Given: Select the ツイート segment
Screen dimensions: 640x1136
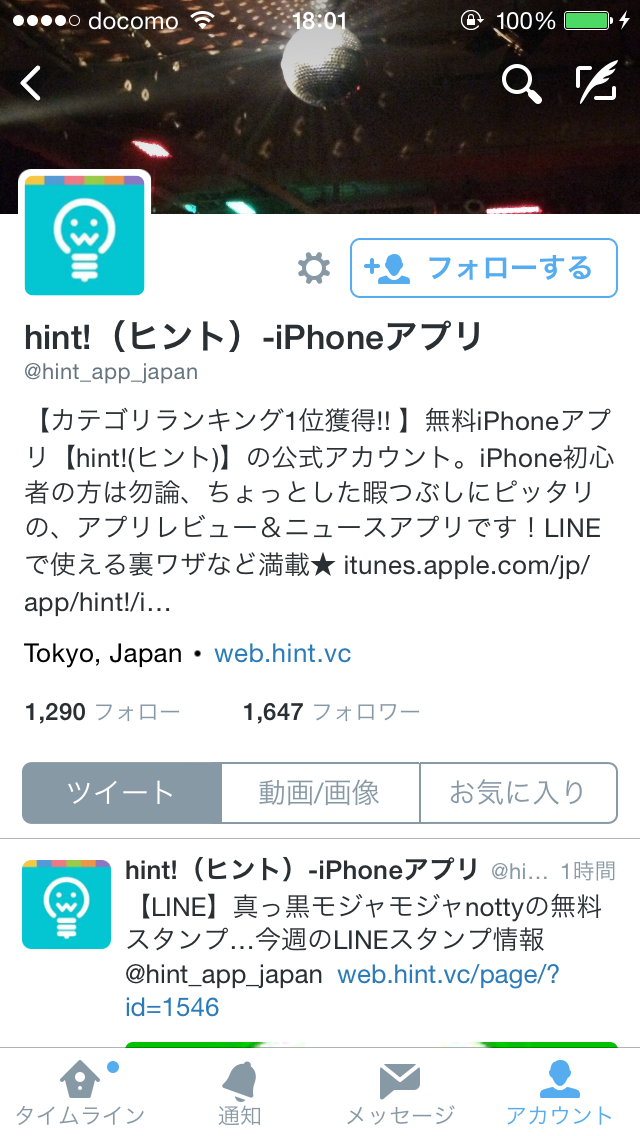Looking at the screenshot, I should coord(121,793).
